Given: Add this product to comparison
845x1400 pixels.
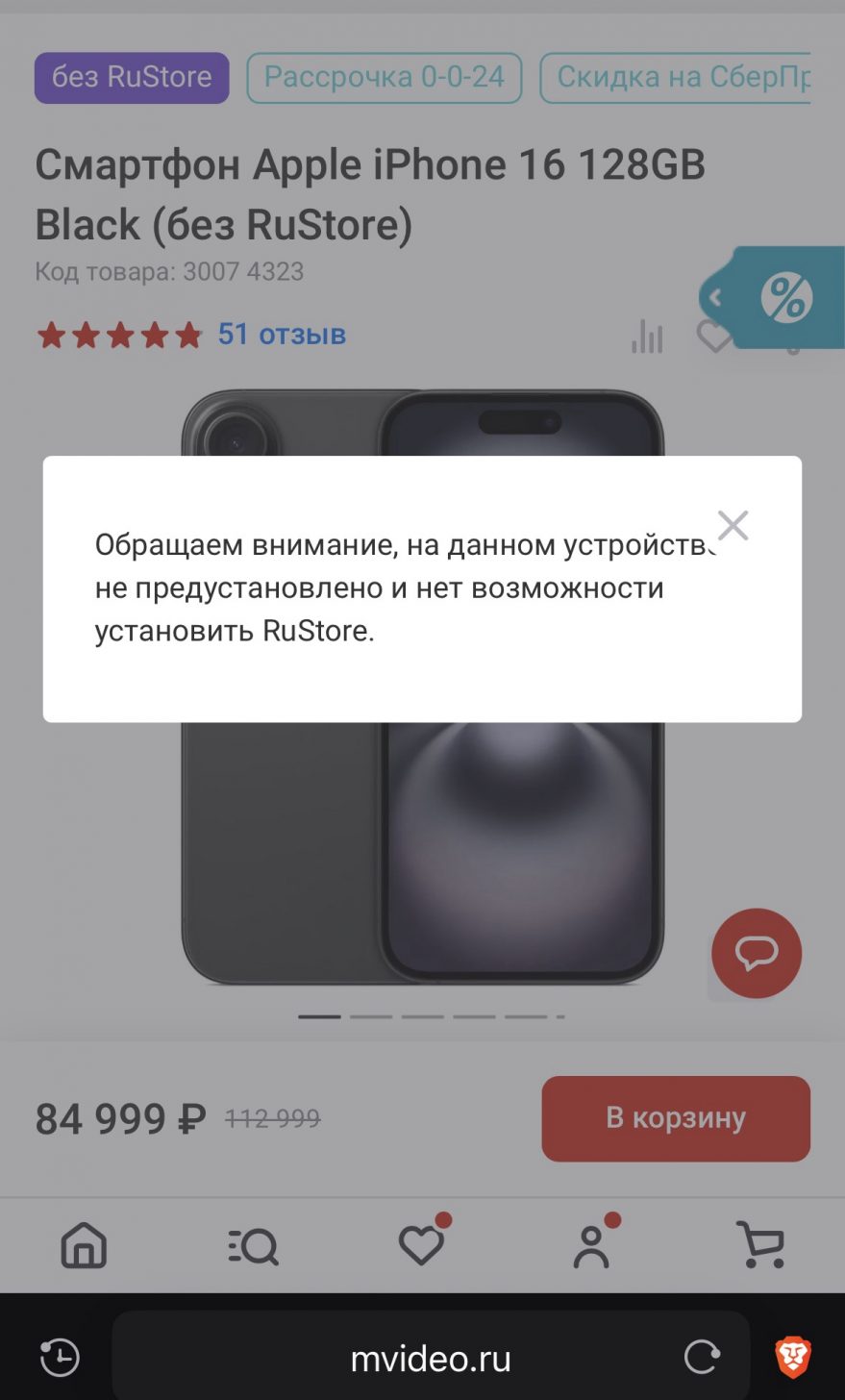Looking at the screenshot, I should coord(647,336).
